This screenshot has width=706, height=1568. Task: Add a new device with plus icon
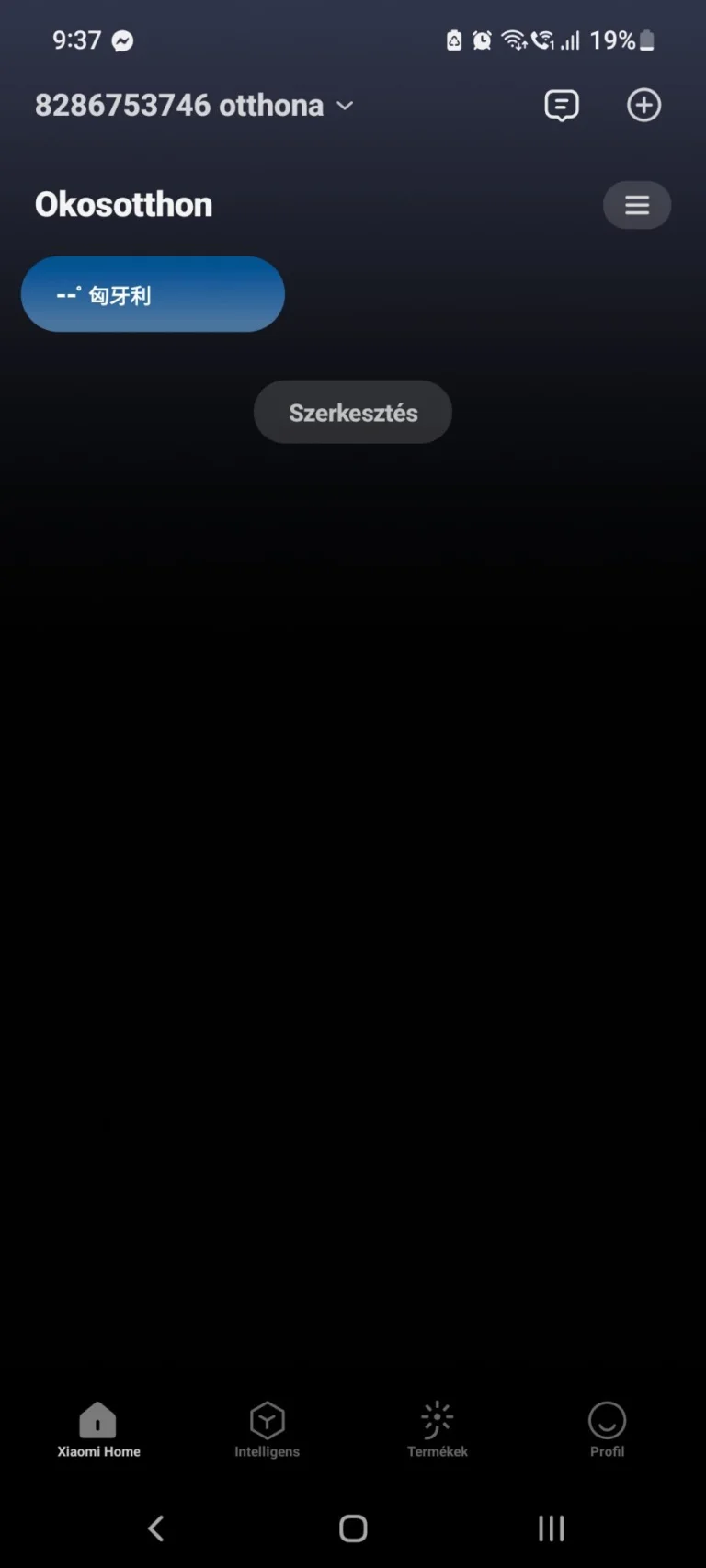pyautogui.click(x=643, y=106)
